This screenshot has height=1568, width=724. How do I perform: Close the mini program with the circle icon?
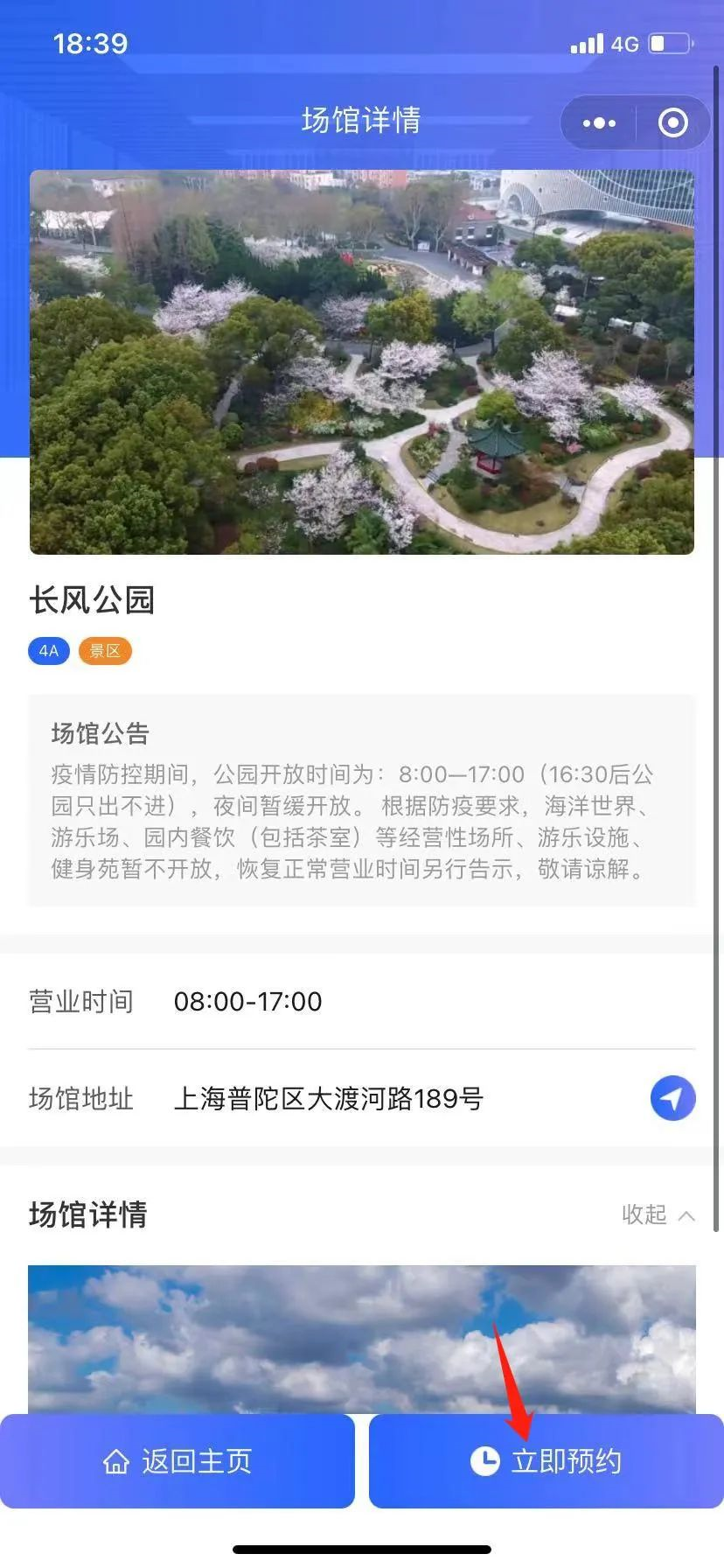pyautogui.click(x=672, y=123)
